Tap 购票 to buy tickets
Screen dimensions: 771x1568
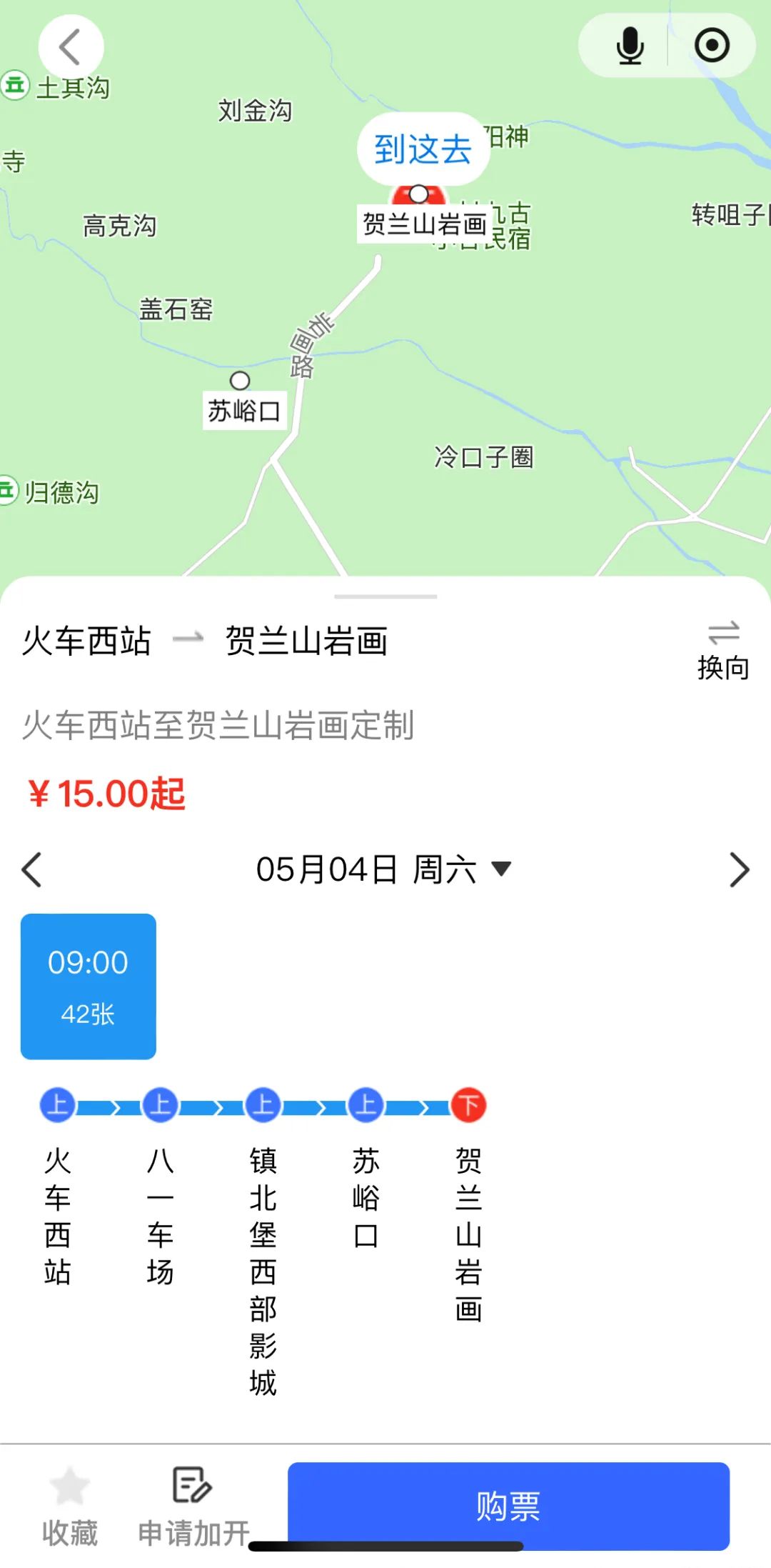coord(508,1506)
